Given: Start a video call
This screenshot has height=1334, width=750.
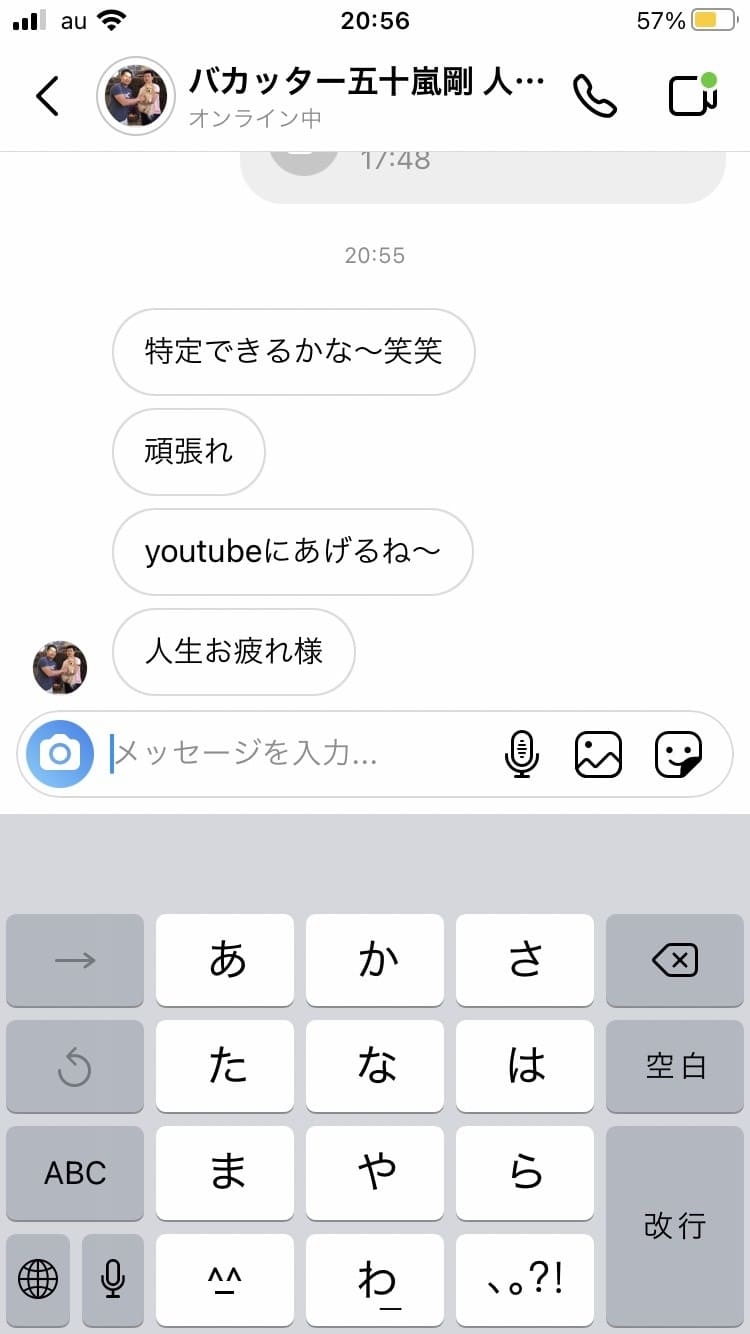Looking at the screenshot, I should click(693, 95).
